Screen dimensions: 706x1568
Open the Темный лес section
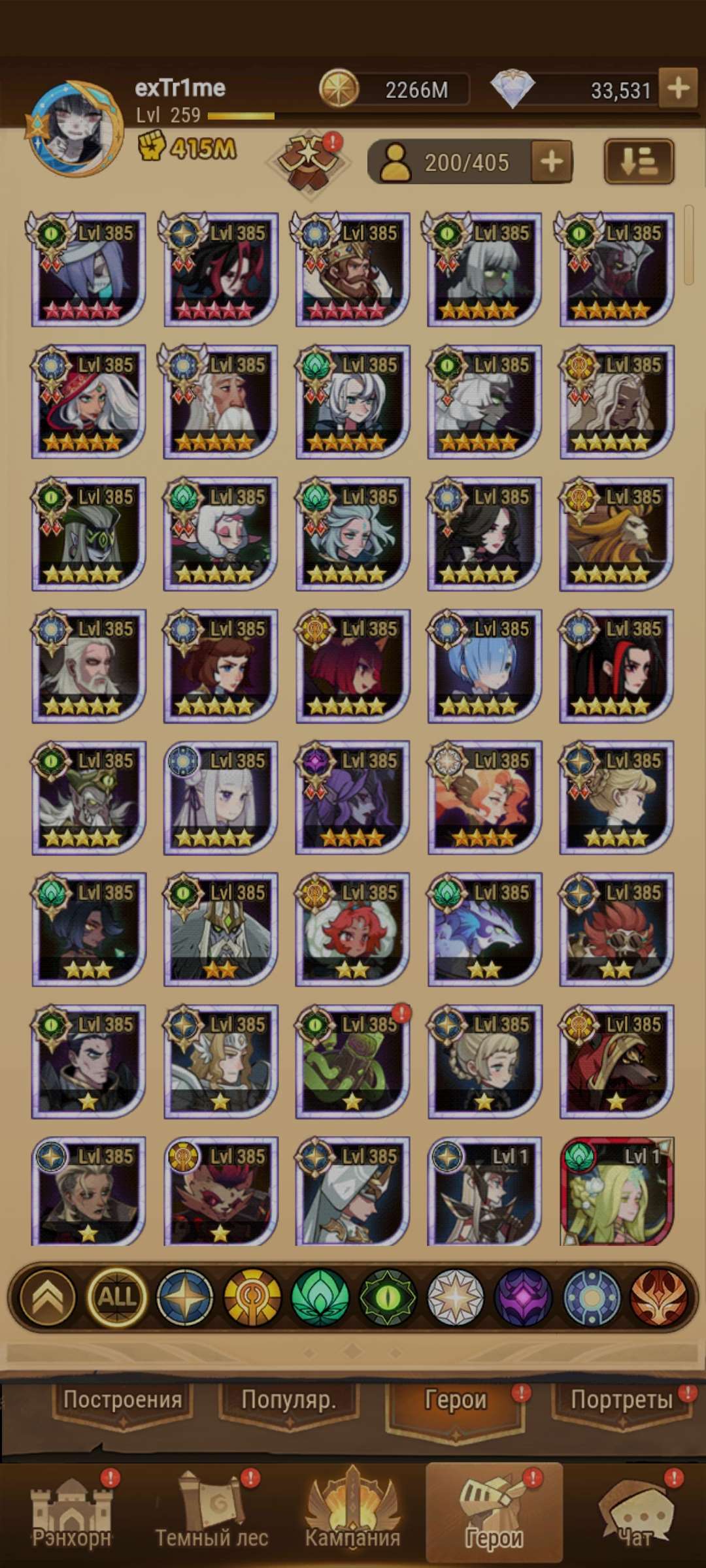(x=212, y=1514)
